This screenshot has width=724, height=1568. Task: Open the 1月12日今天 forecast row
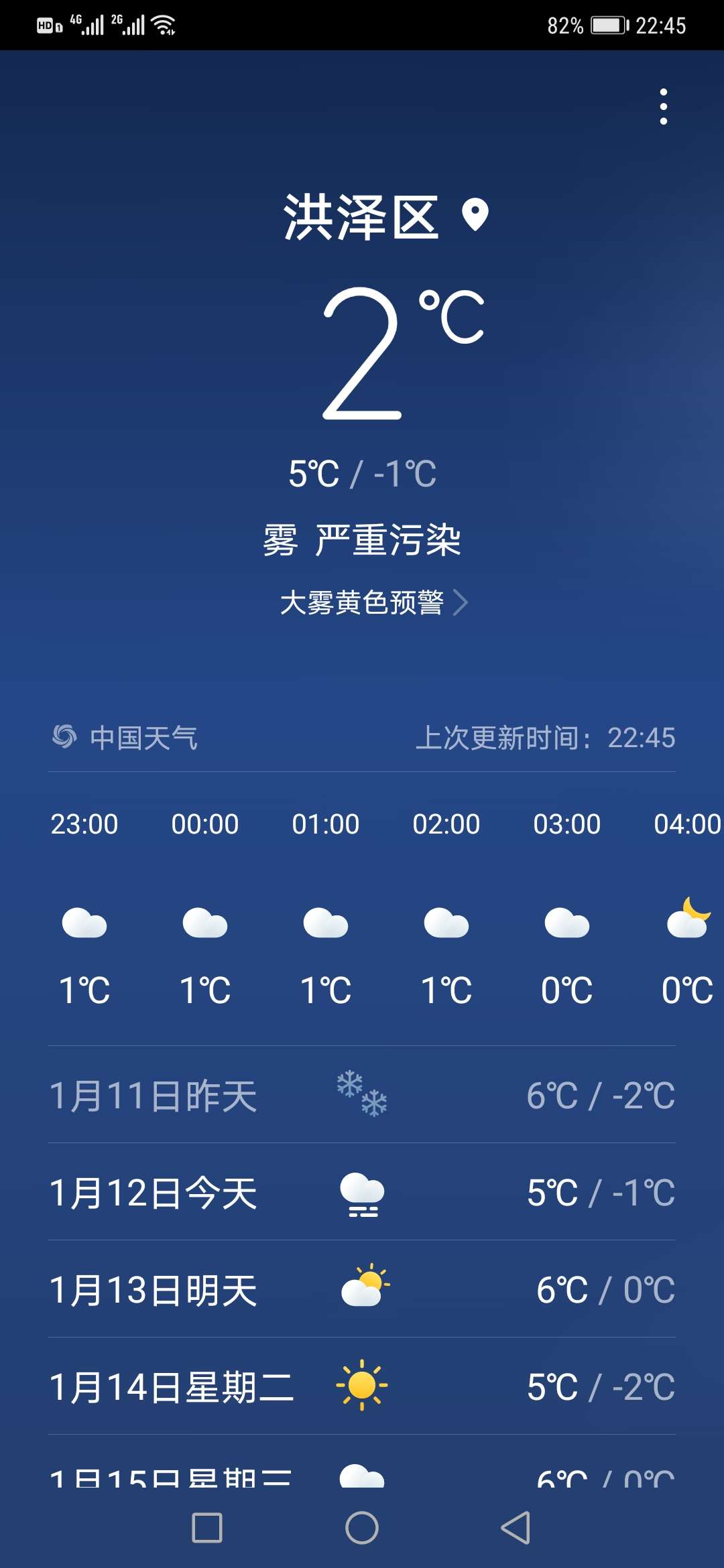coord(362,1193)
